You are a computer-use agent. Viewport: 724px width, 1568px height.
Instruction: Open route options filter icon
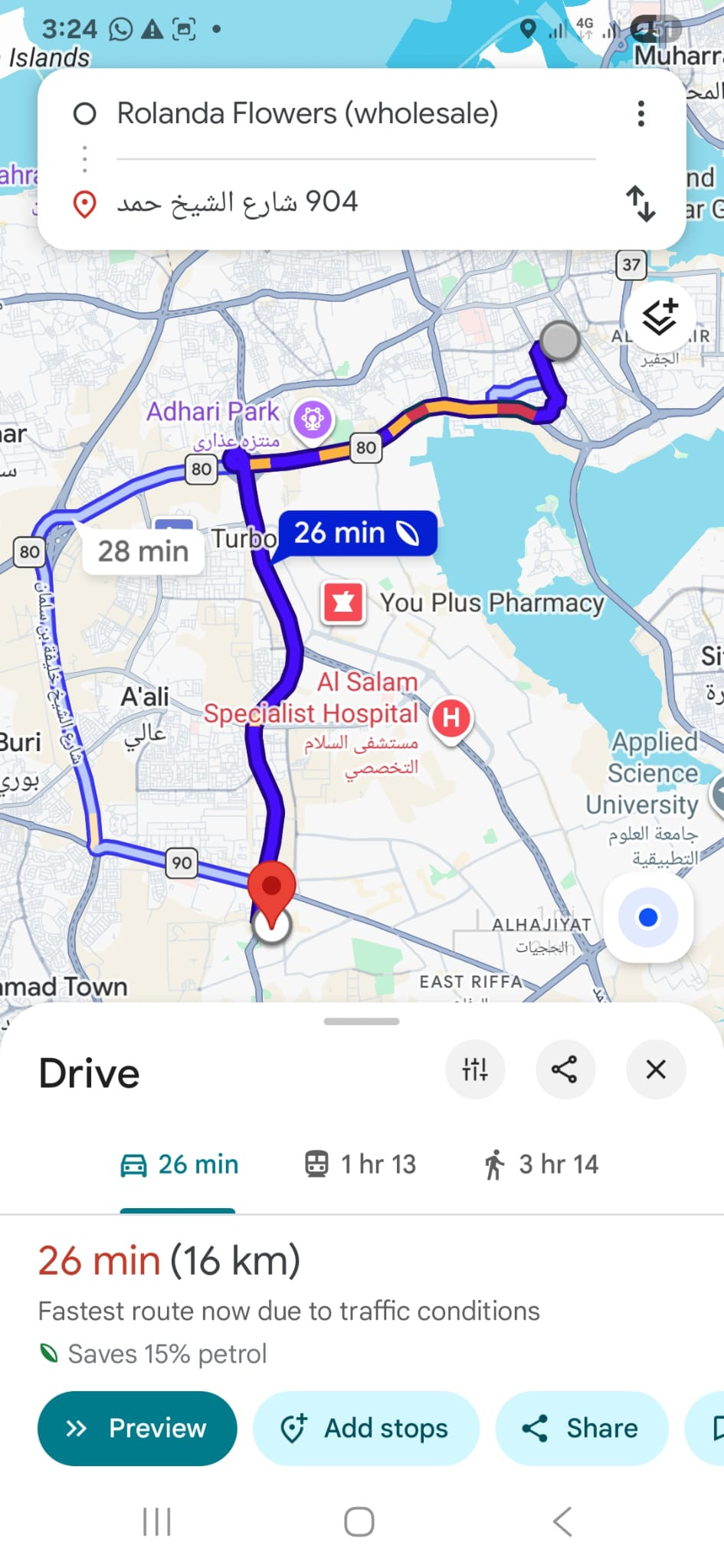[x=475, y=1070]
